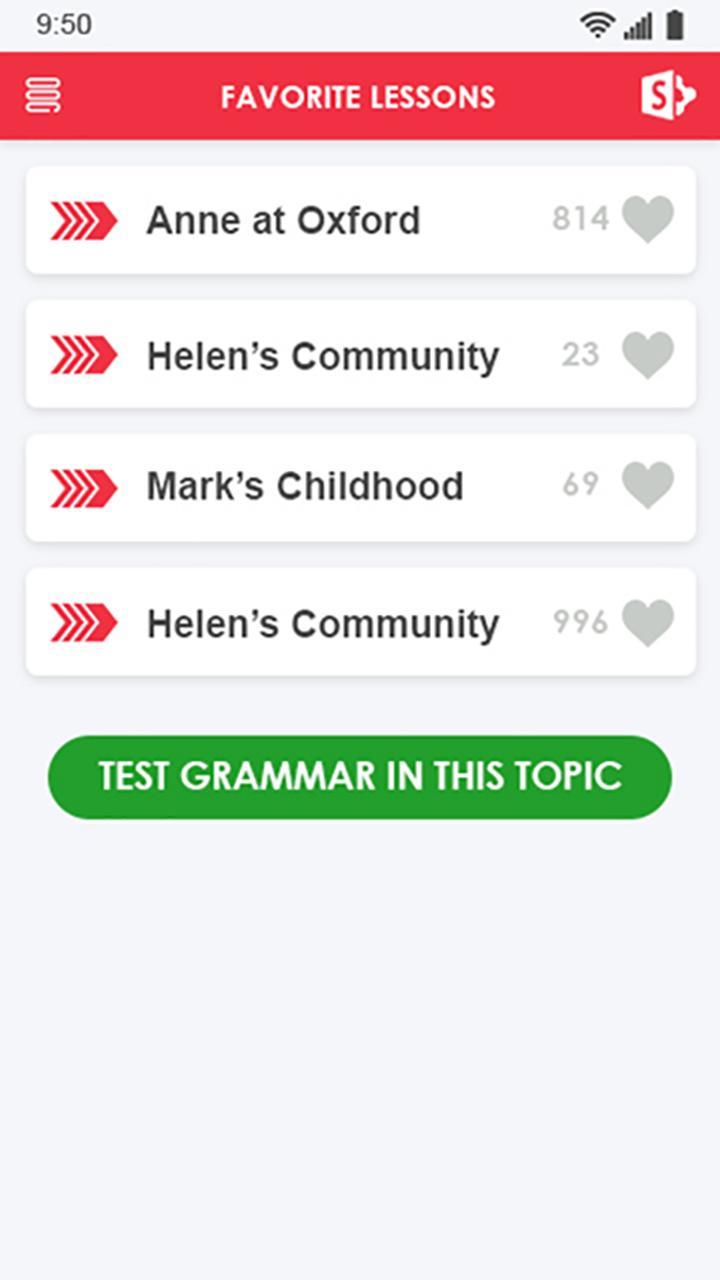Open the Mark's Childhood lesson
The width and height of the screenshot is (720, 1280).
(305, 487)
